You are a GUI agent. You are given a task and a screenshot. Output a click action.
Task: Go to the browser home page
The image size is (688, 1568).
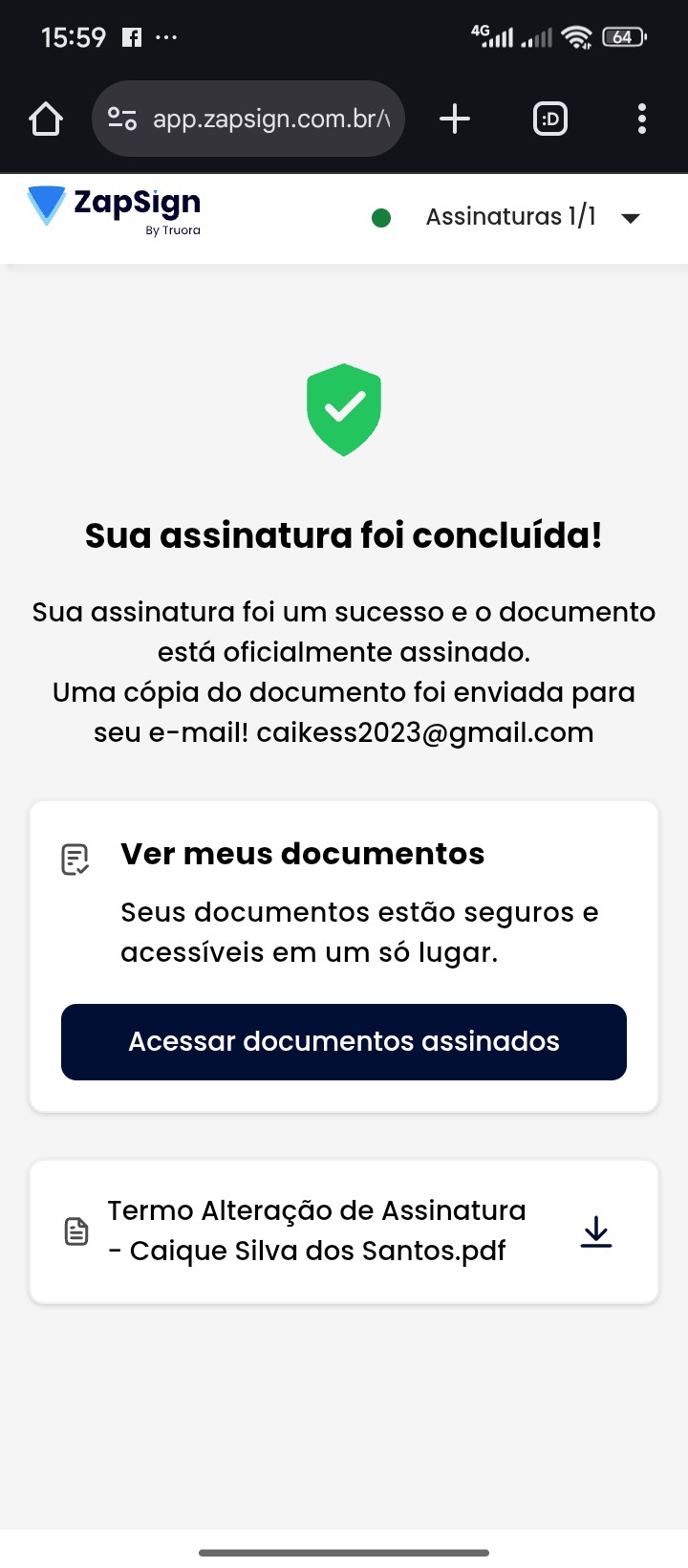point(46,120)
